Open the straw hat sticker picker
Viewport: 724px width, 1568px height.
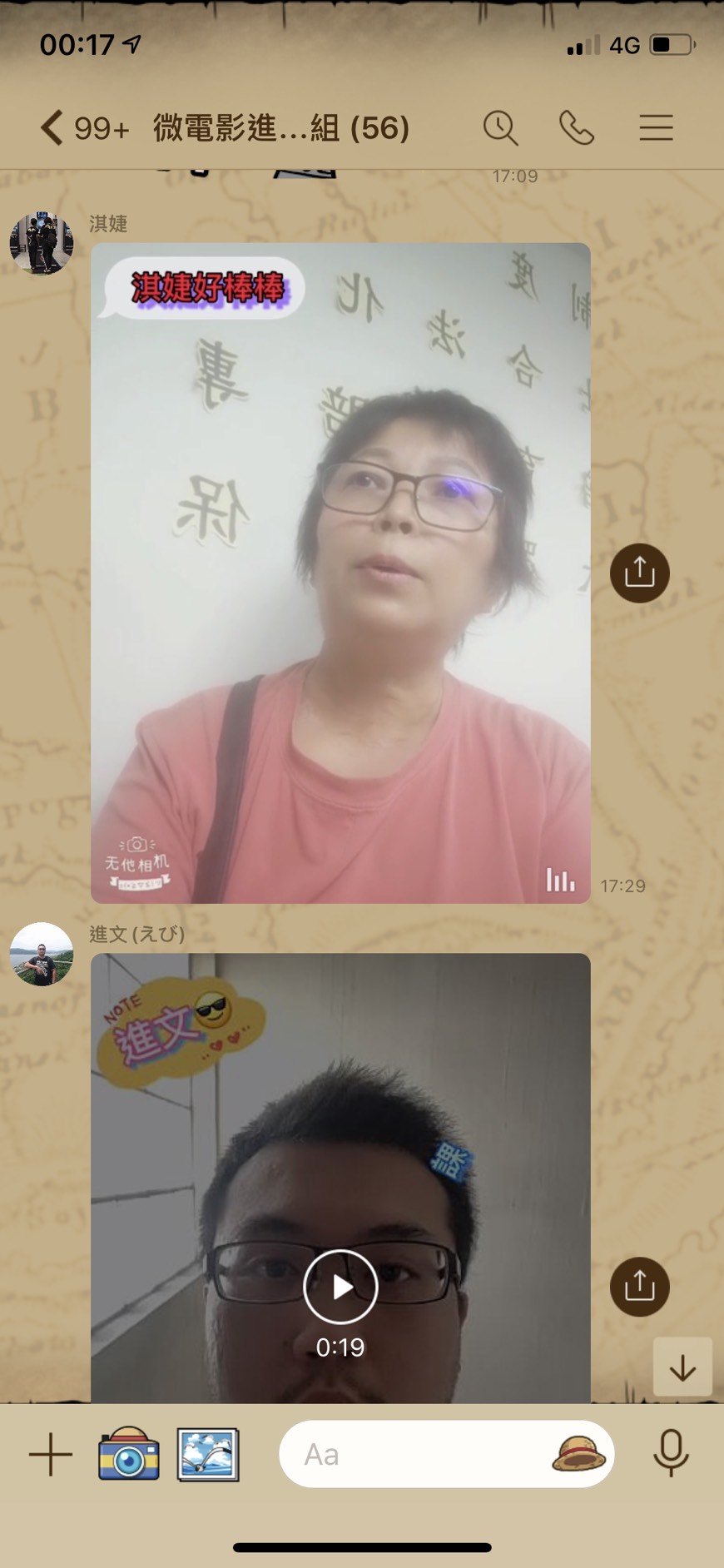pos(578,1454)
